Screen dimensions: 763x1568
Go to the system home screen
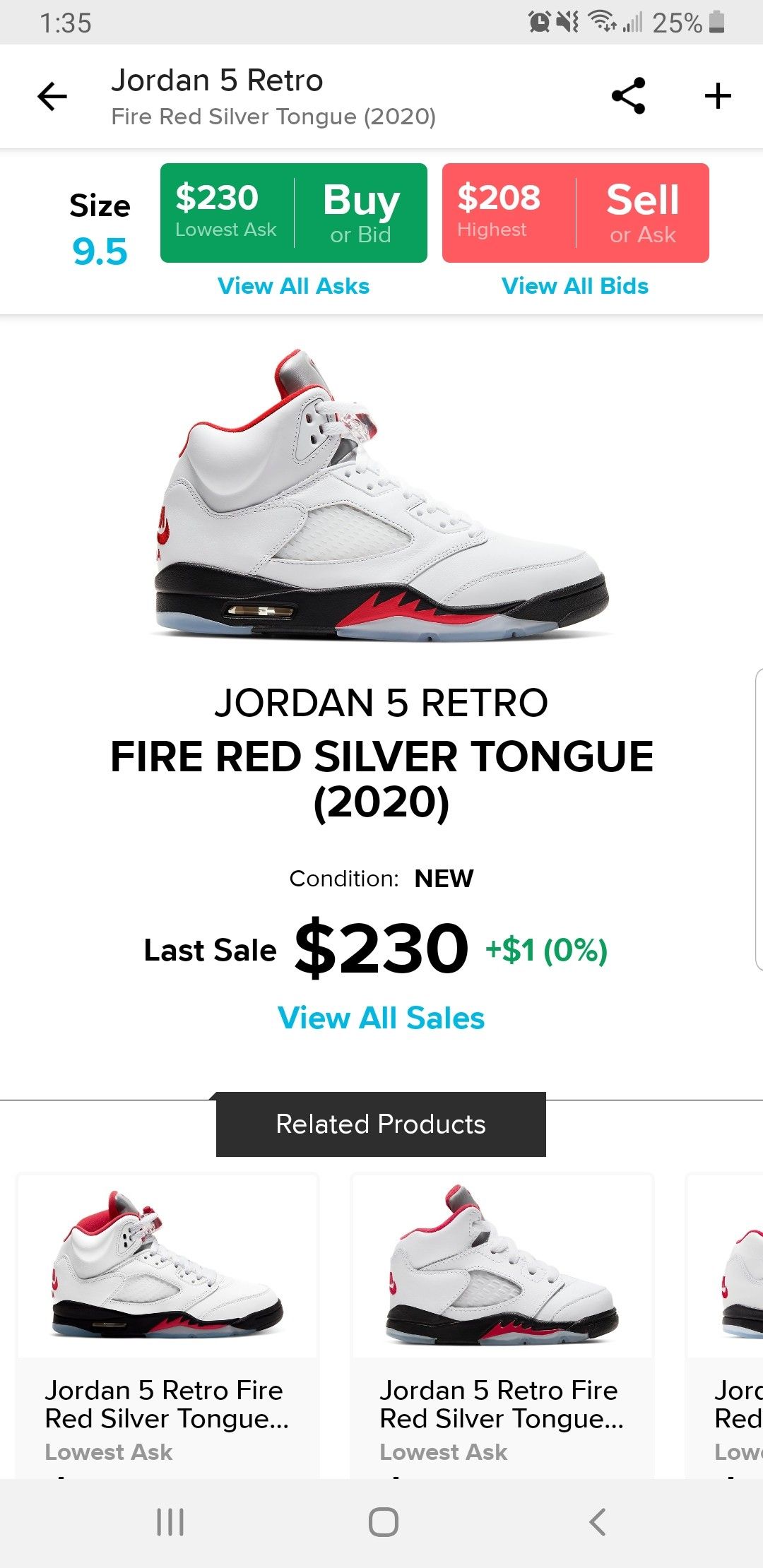pos(383,1521)
